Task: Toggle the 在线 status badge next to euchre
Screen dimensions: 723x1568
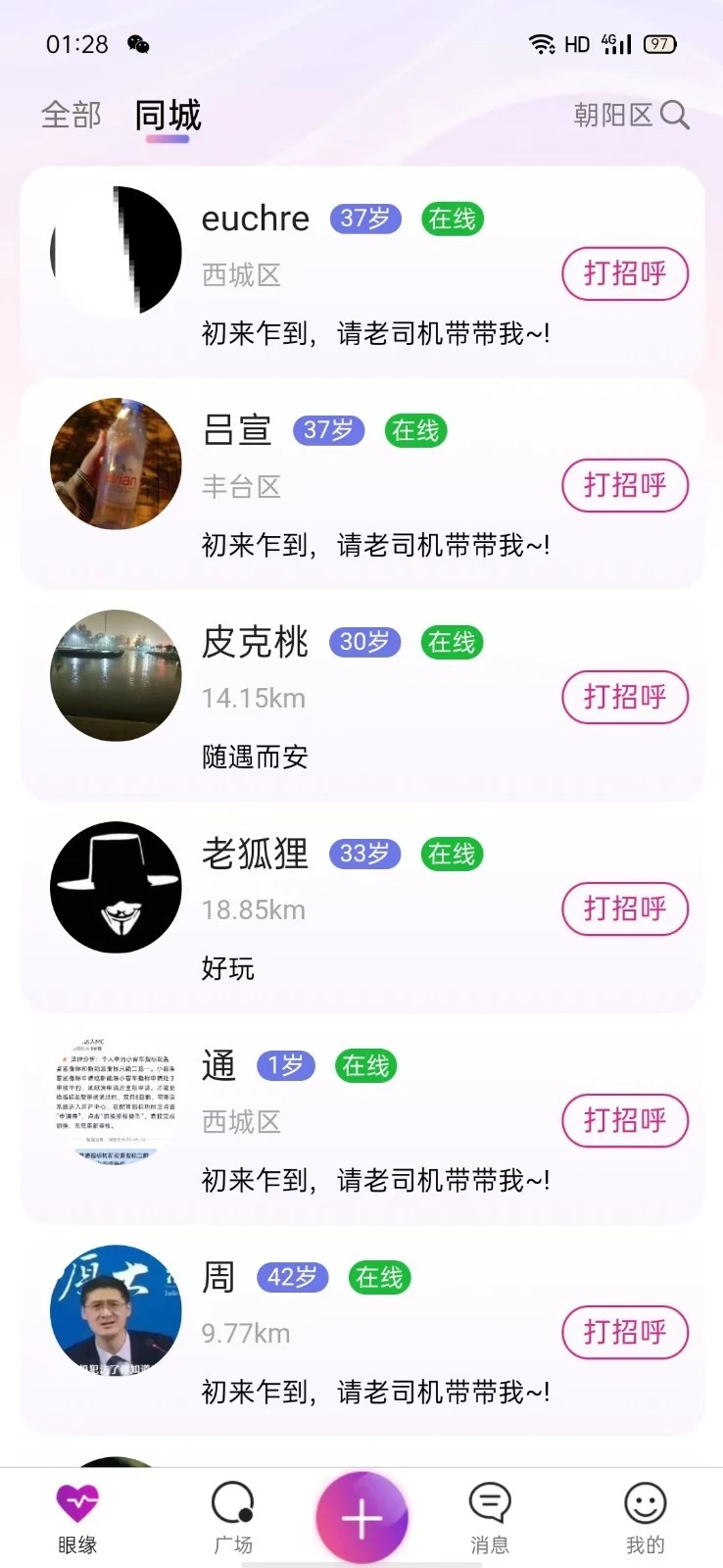Action: [451, 219]
